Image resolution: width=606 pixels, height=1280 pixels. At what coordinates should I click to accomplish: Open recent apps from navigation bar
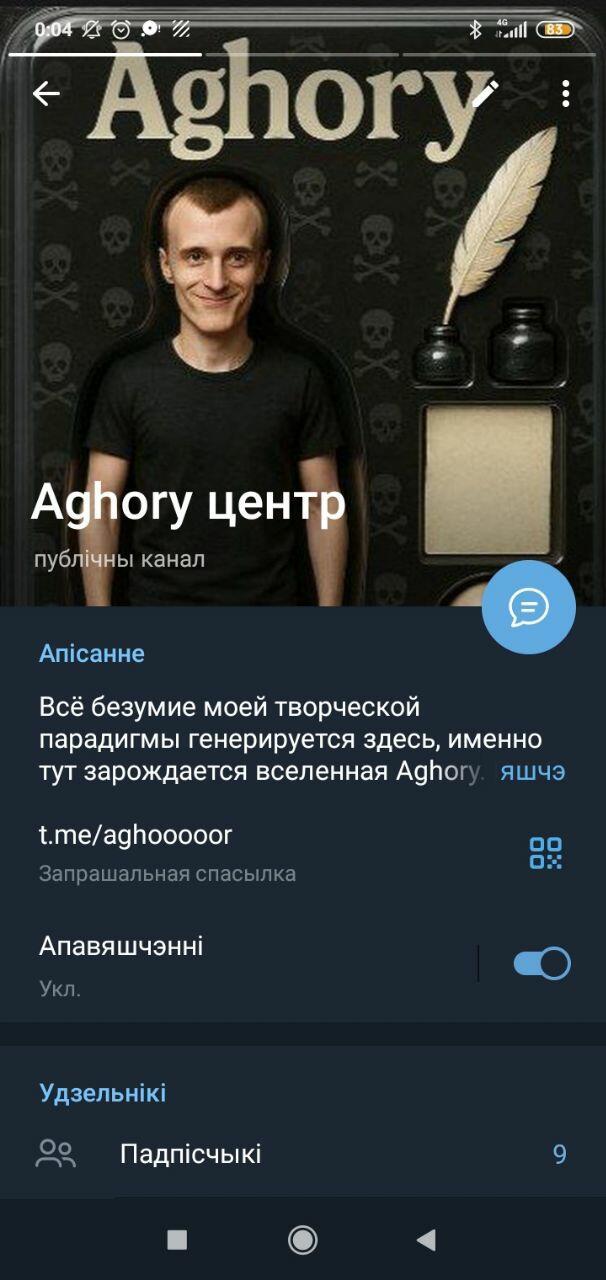[x=177, y=1240]
